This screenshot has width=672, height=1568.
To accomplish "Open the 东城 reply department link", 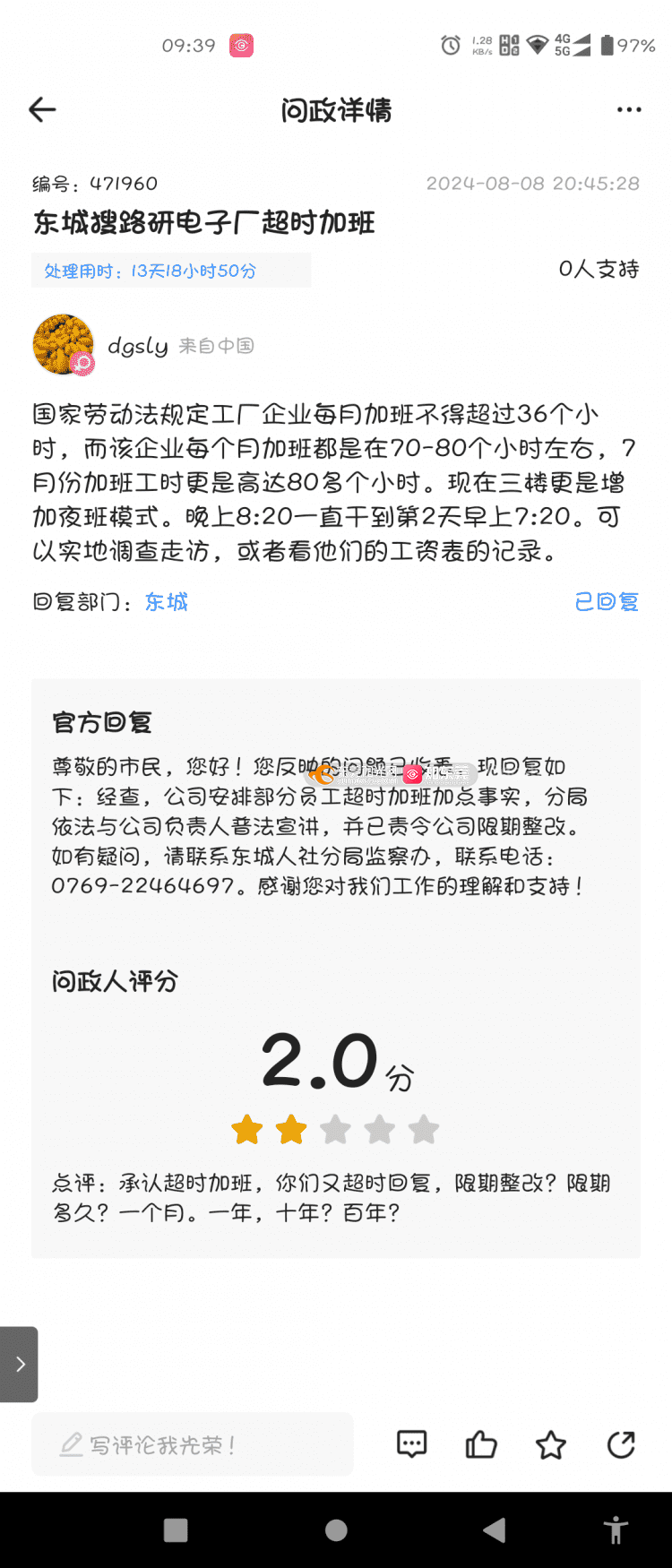I will pyautogui.click(x=167, y=602).
